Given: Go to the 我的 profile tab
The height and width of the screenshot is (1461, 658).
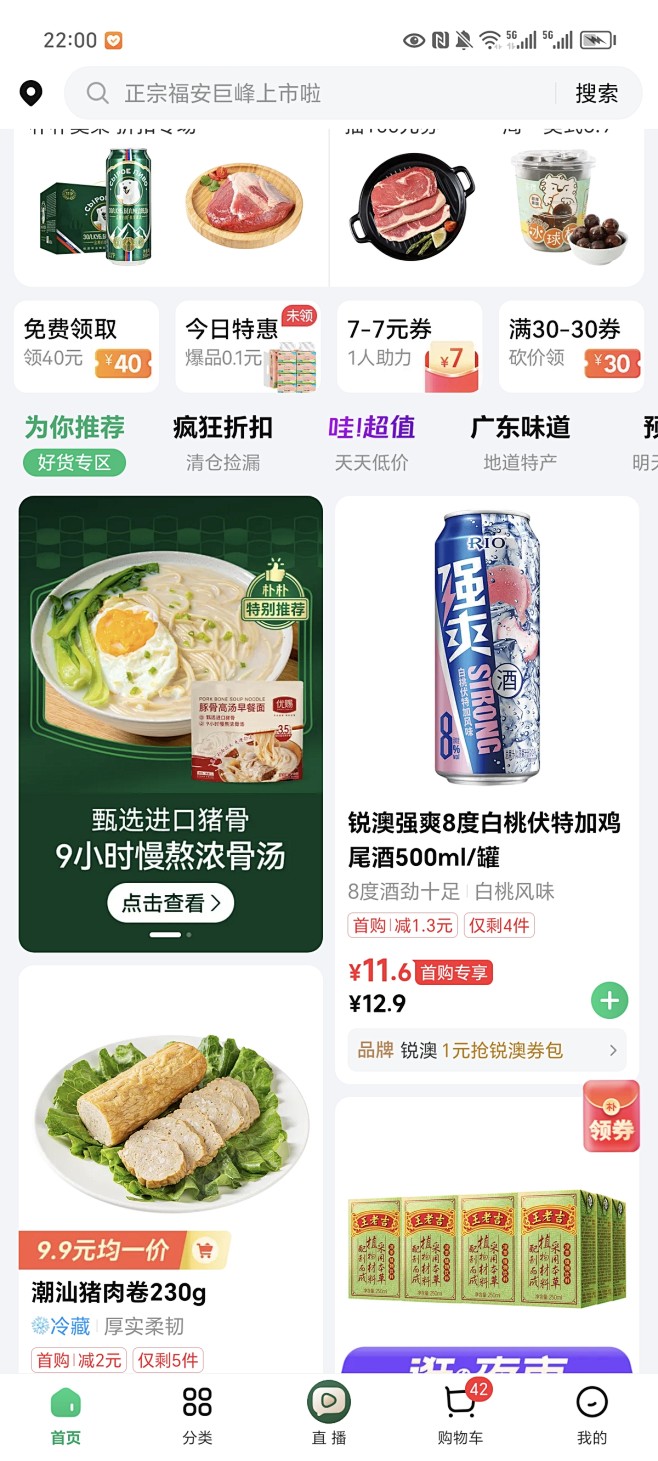Looking at the screenshot, I should (x=591, y=1414).
